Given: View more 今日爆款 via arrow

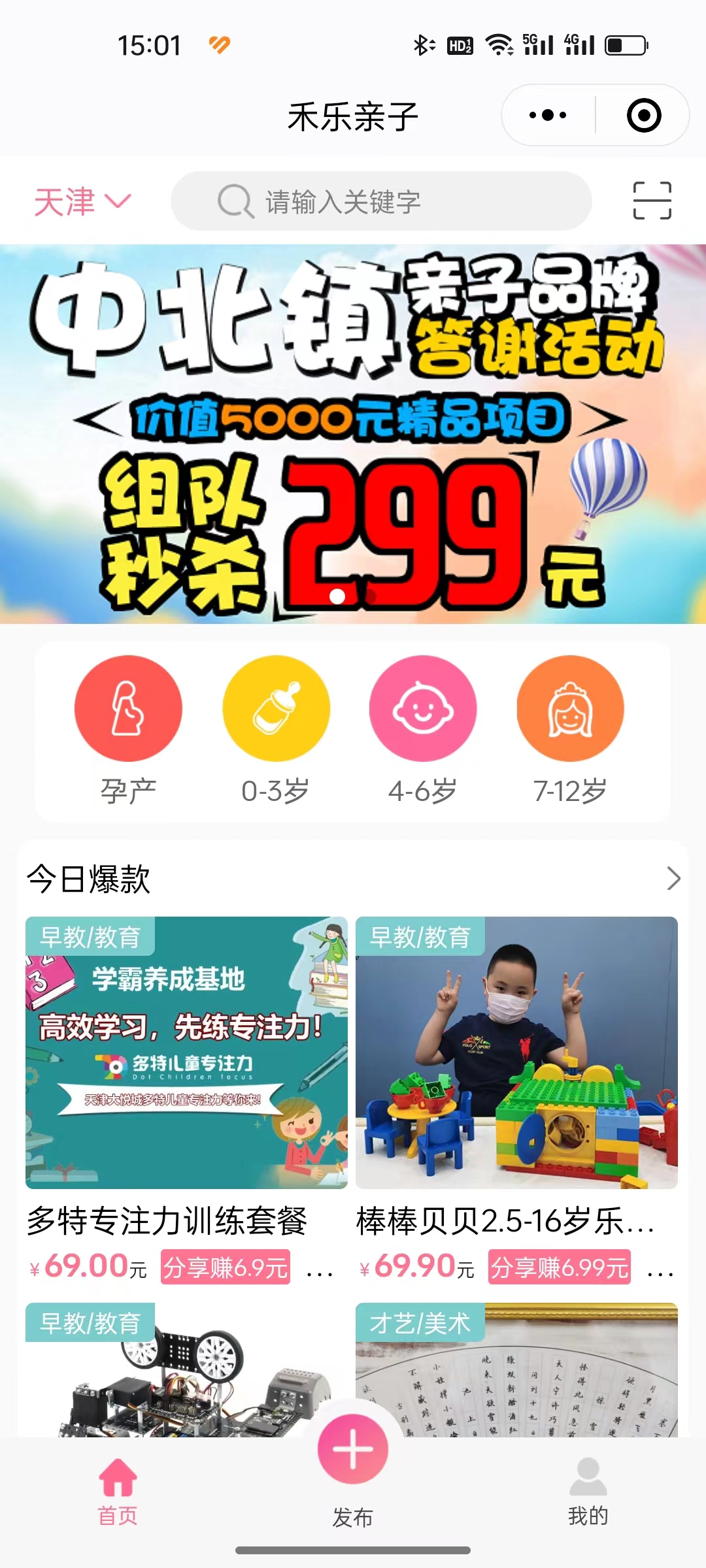Looking at the screenshot, I should [x=673, y=878].
